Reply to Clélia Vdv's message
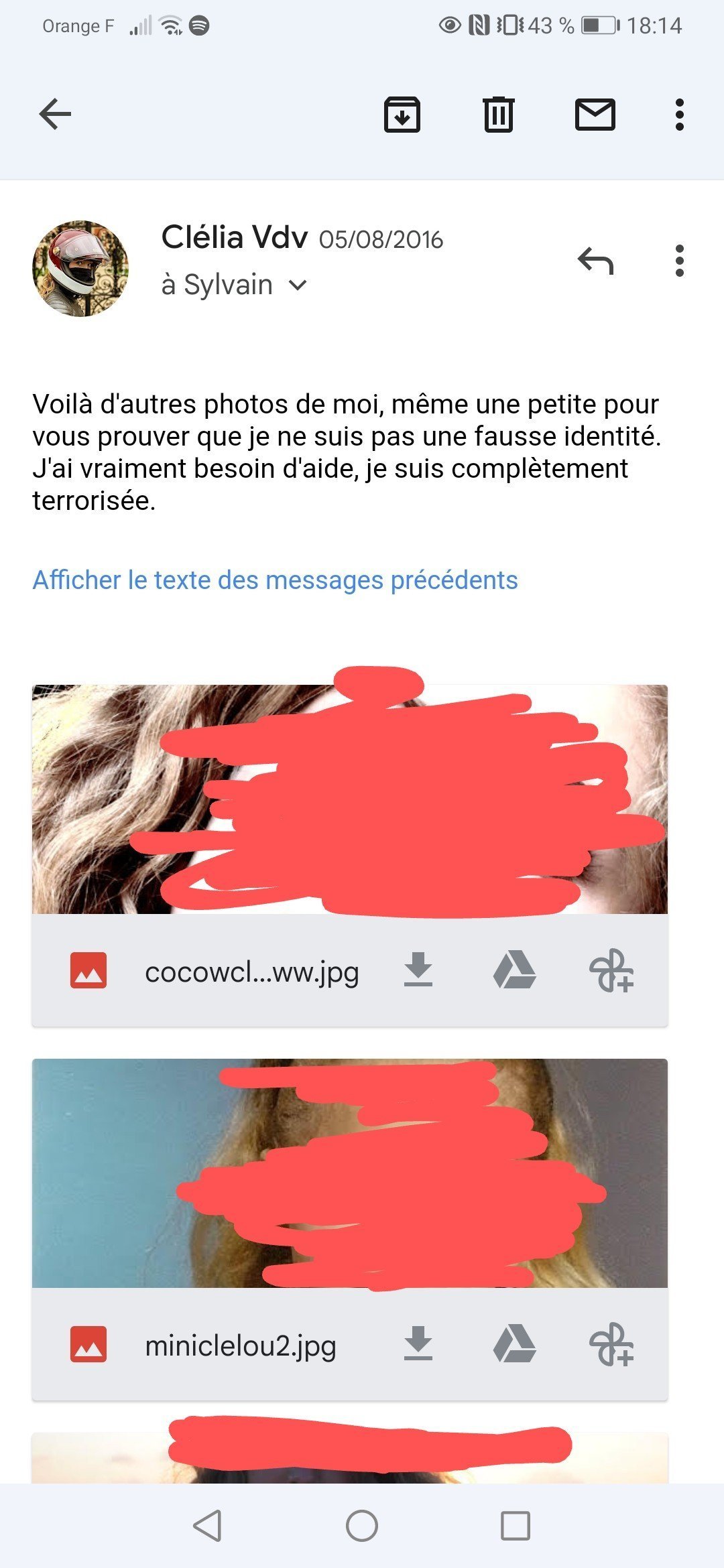 coord(595,261)
